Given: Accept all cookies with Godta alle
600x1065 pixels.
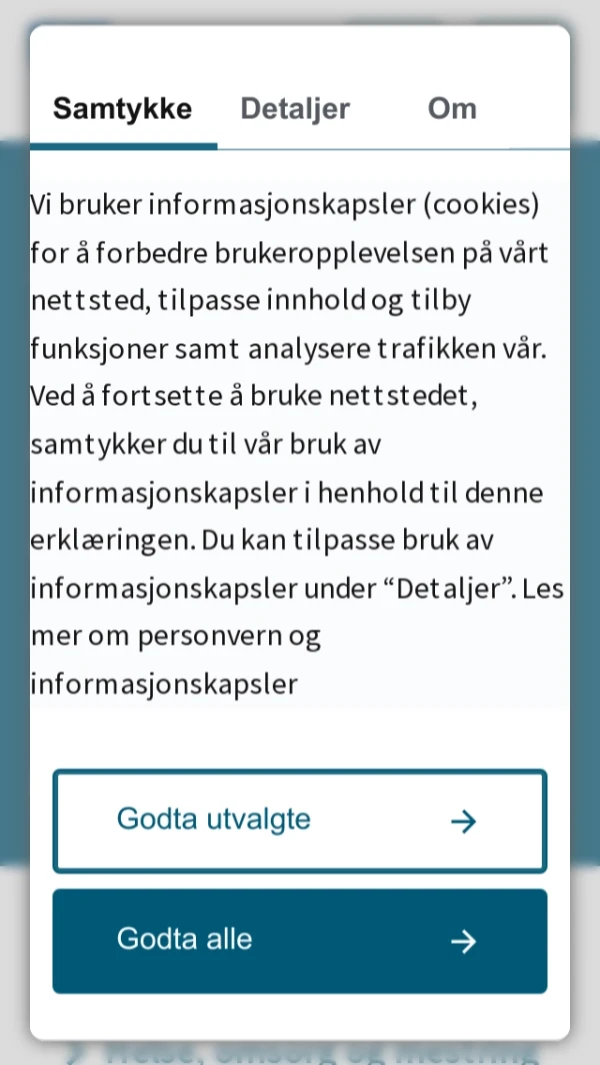Looking at the screenshot, I should point(299,940).
